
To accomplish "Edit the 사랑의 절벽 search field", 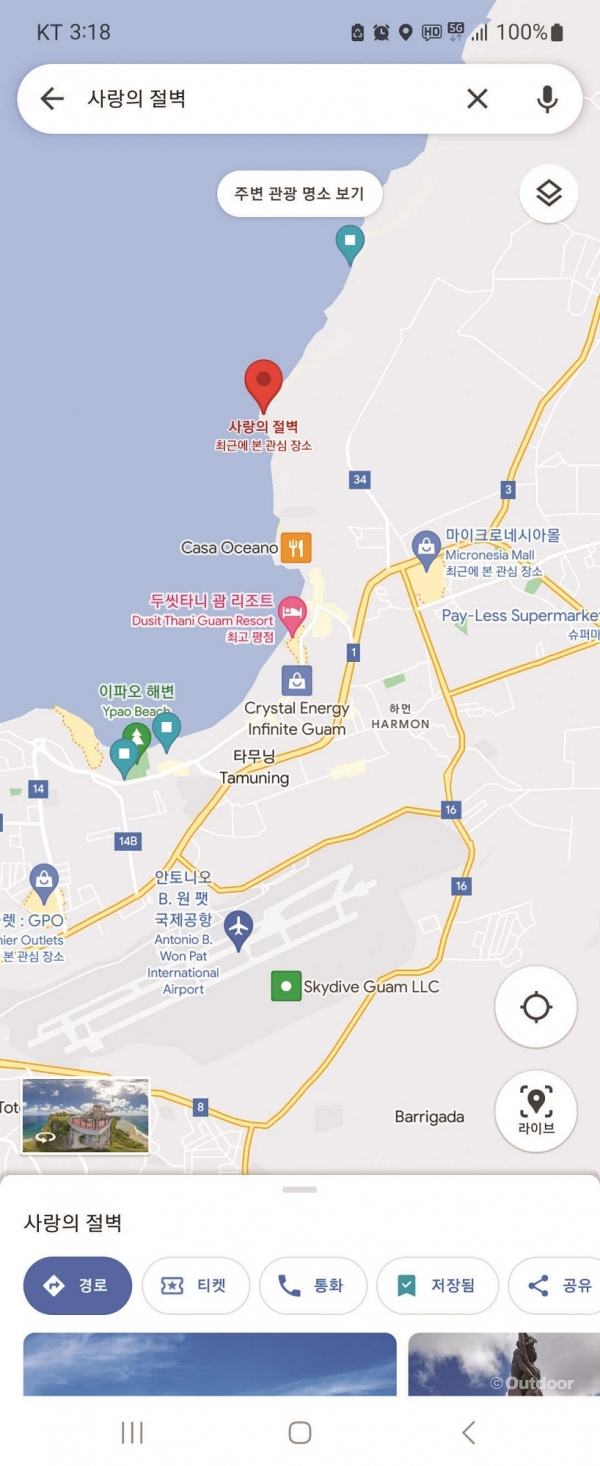I will click(260, 98).
